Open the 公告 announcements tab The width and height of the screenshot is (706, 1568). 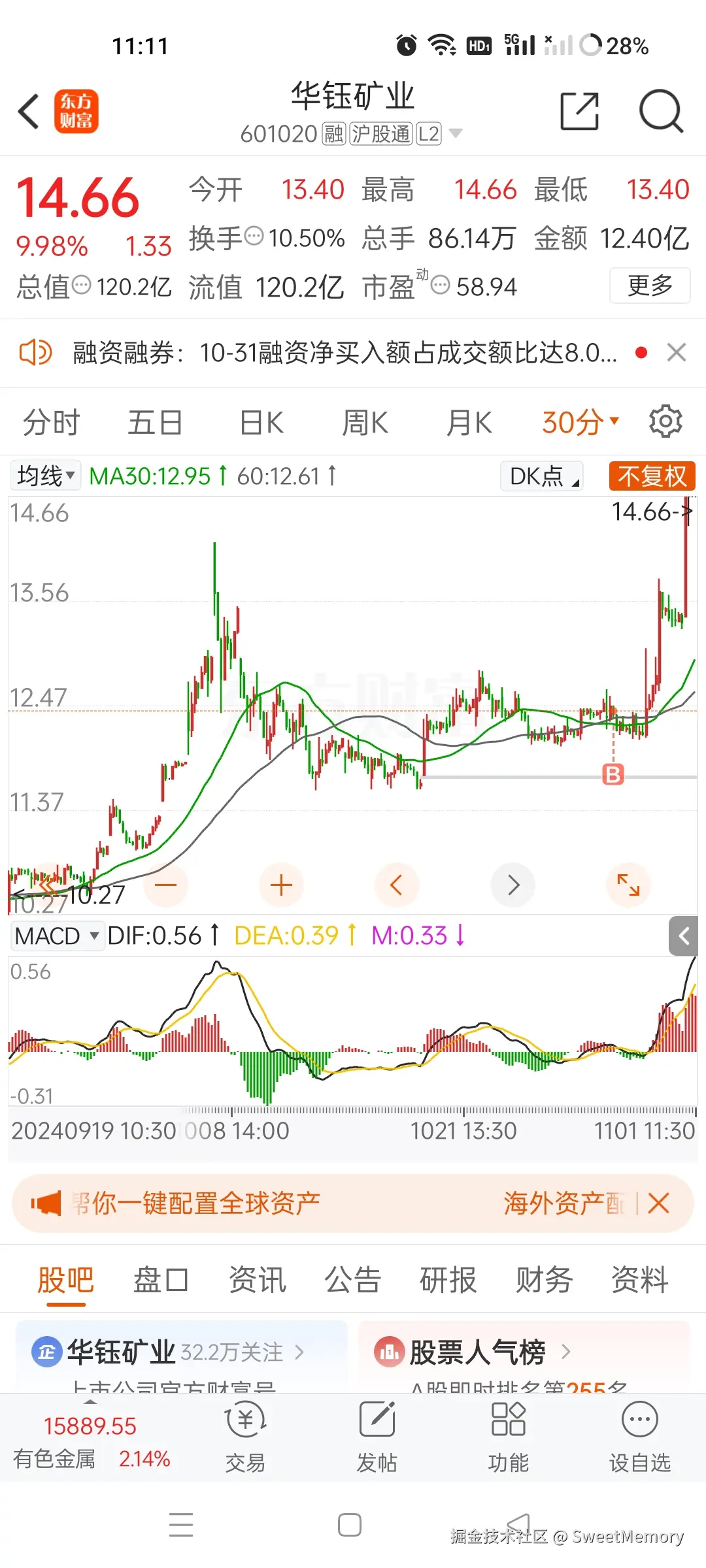352,1279
